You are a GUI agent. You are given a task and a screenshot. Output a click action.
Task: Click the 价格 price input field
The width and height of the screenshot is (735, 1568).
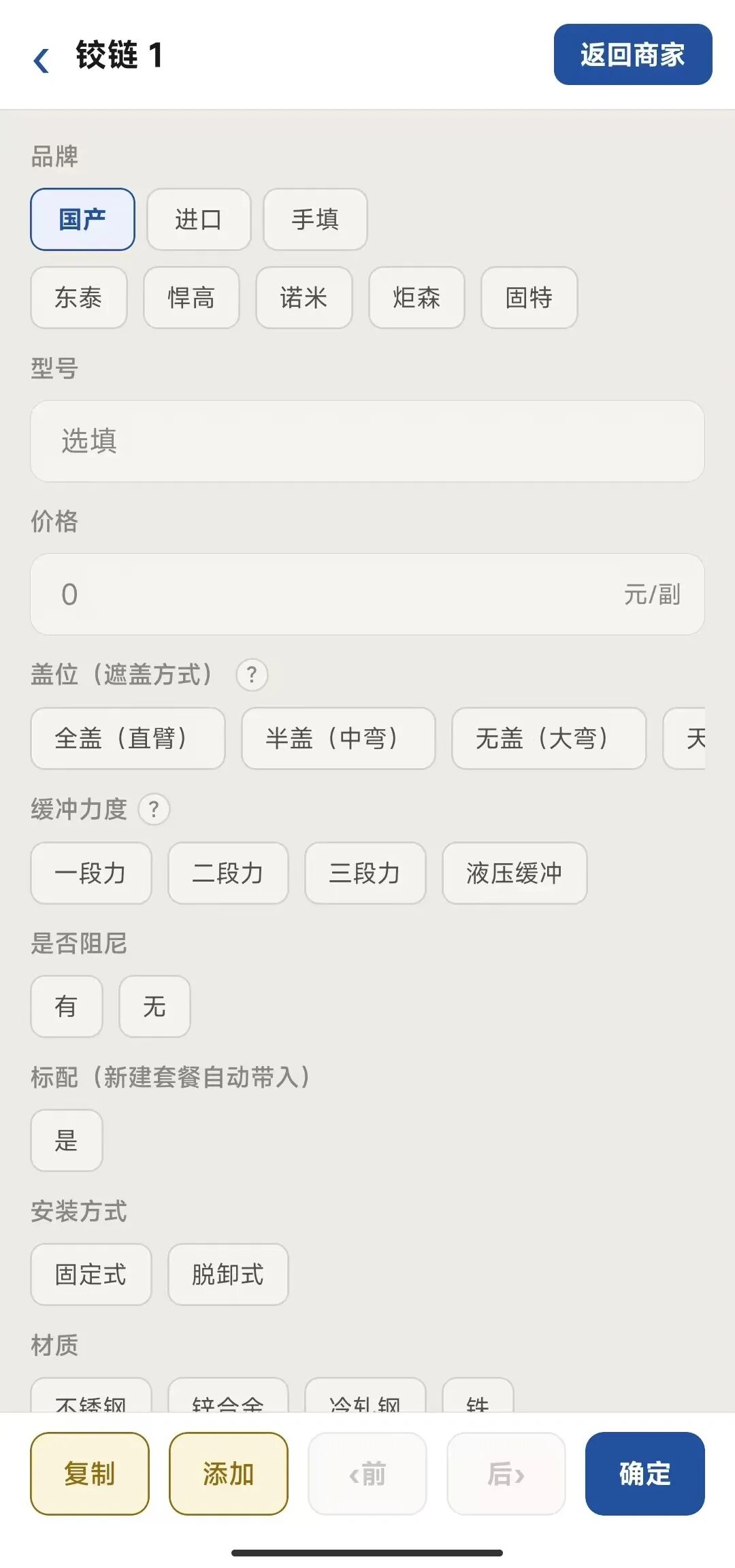[367, 593]
